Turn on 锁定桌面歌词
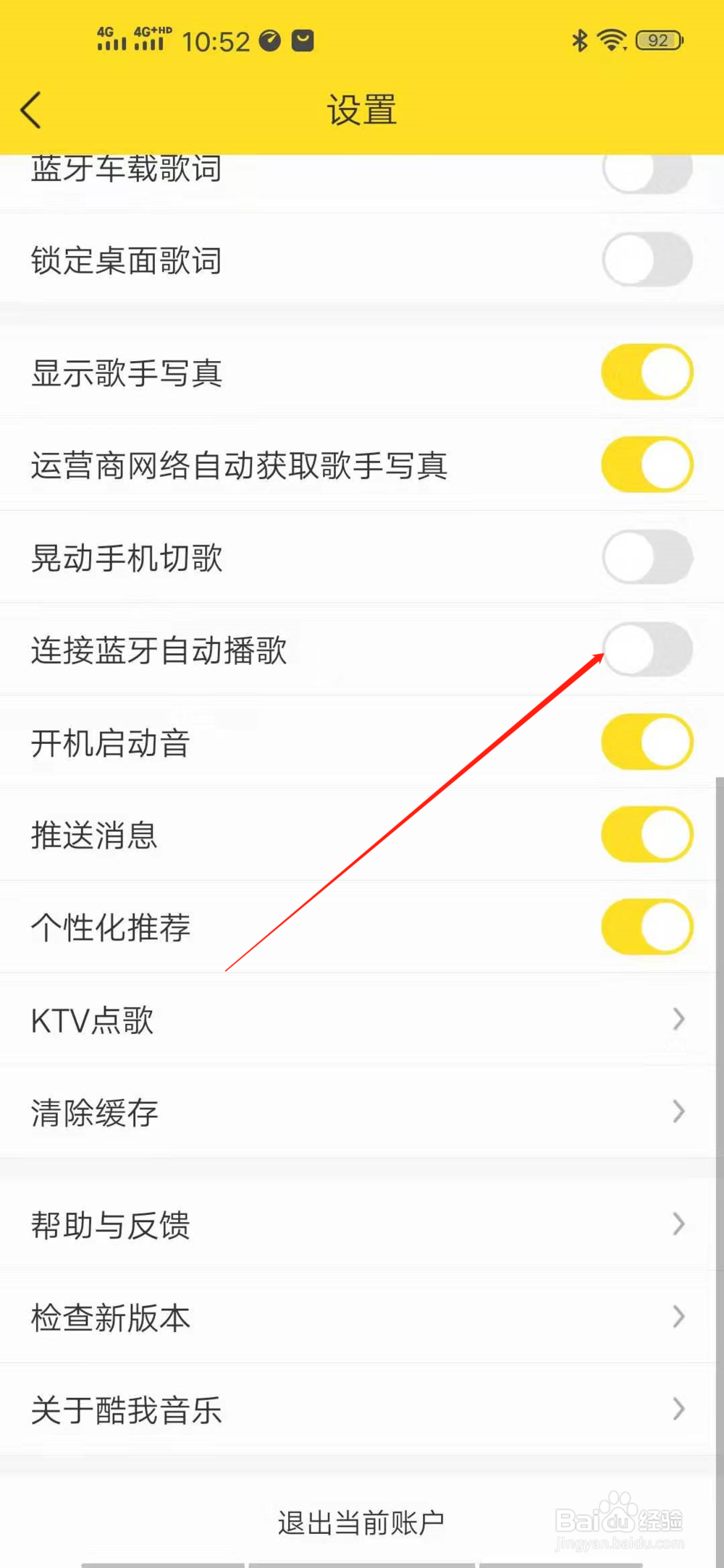The image size is (724, 1568). (x=647, y=260)
